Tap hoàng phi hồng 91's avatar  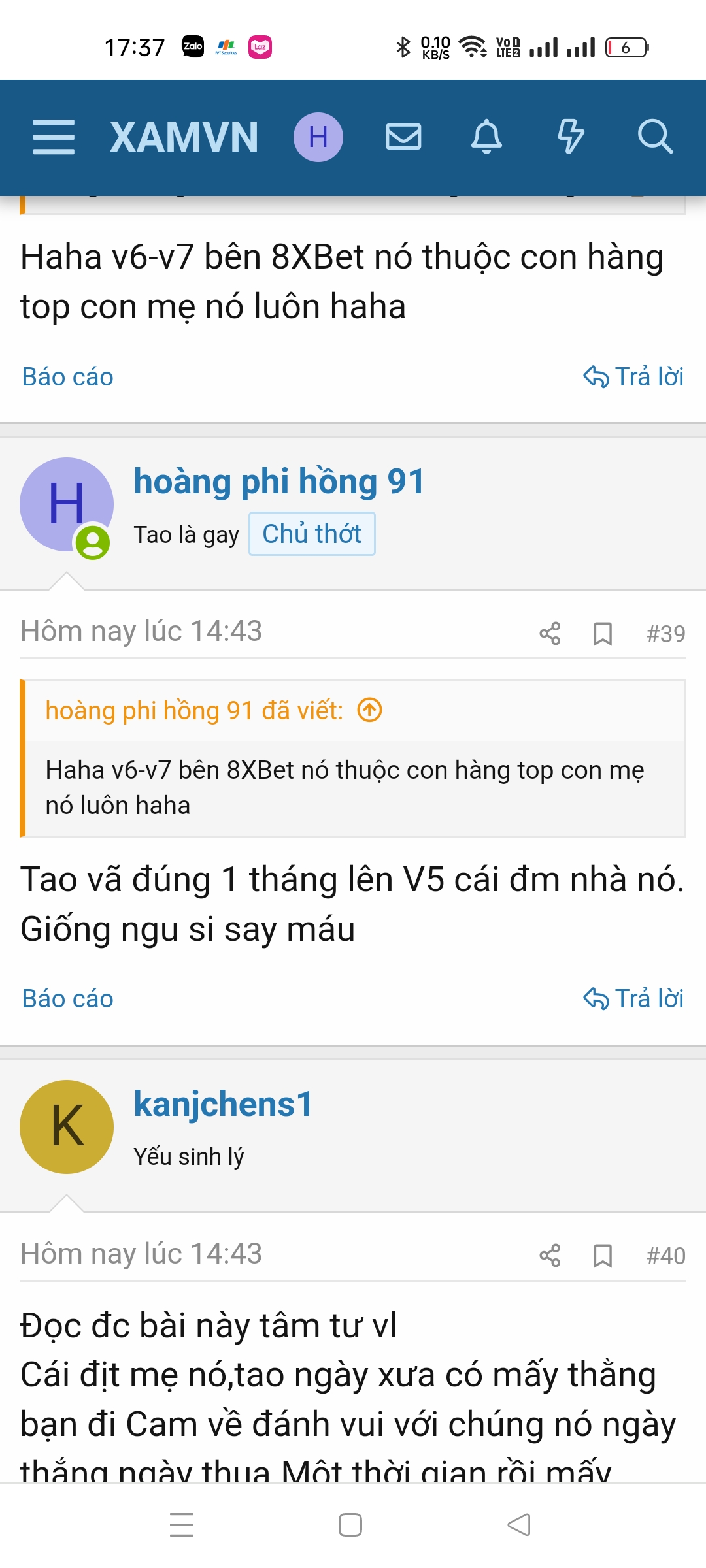coord(66,504)
